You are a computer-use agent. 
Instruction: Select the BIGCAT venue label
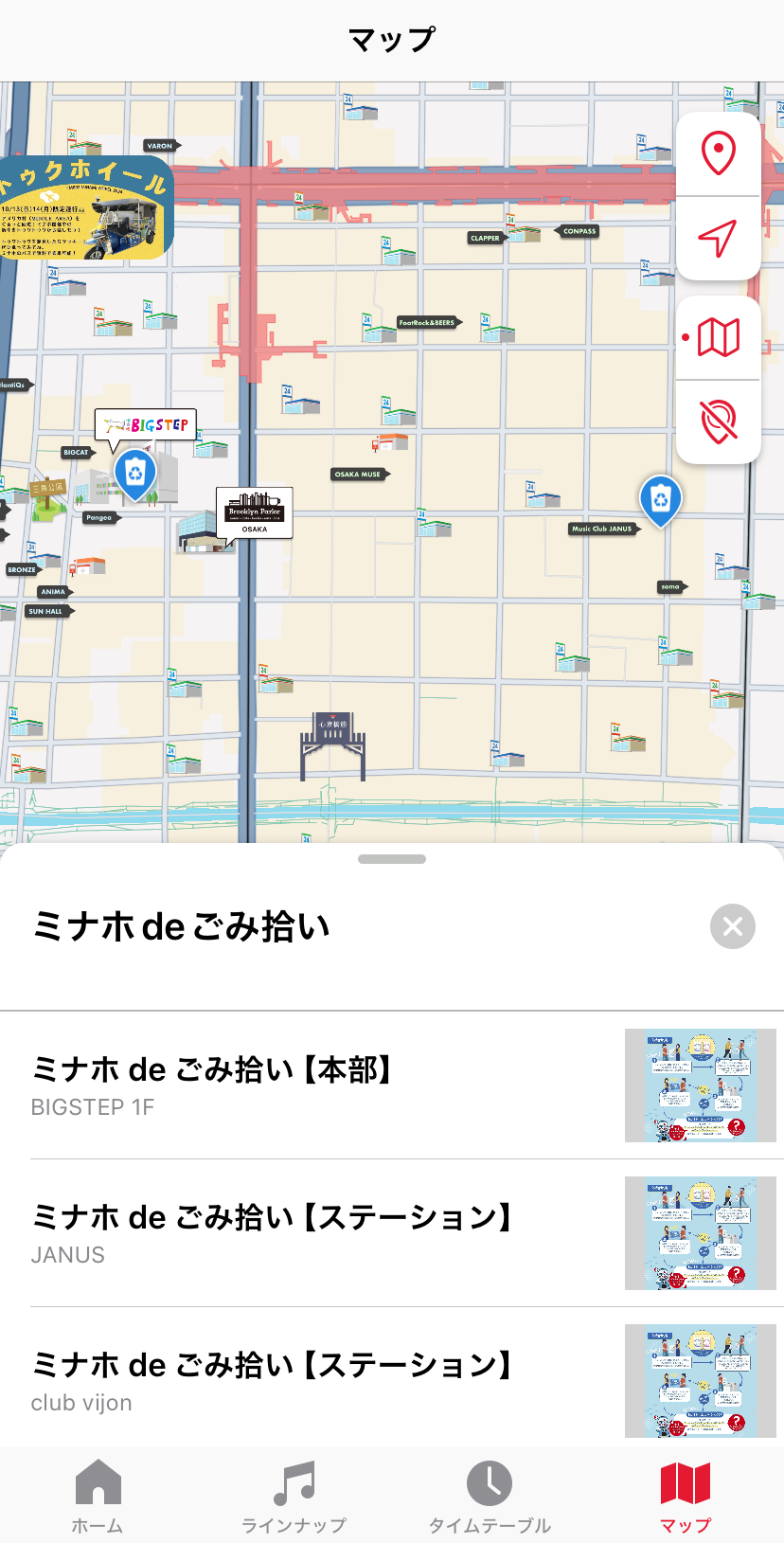(x=76, y=453)
